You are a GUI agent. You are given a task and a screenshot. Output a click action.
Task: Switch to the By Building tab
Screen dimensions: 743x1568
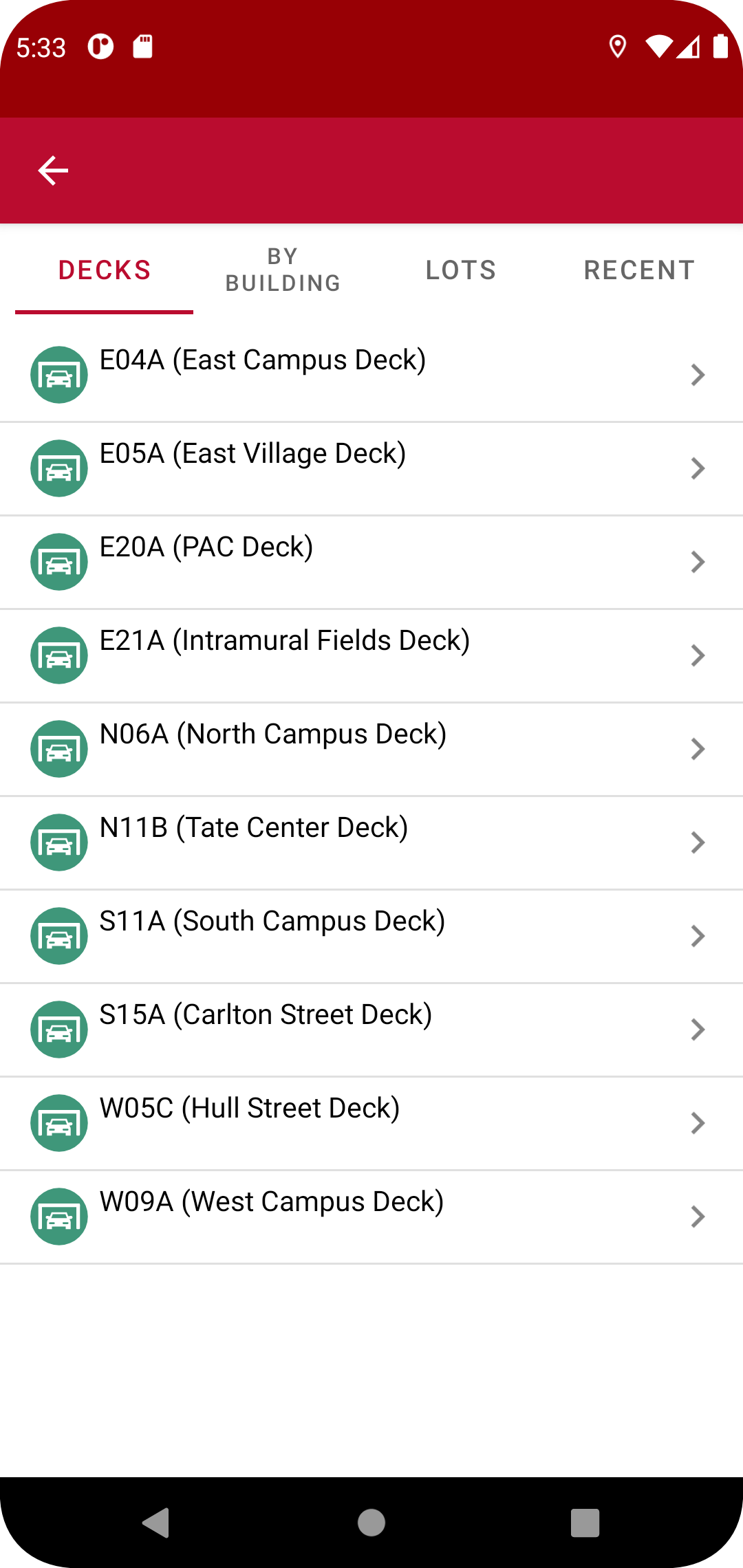tap(283, 270)
